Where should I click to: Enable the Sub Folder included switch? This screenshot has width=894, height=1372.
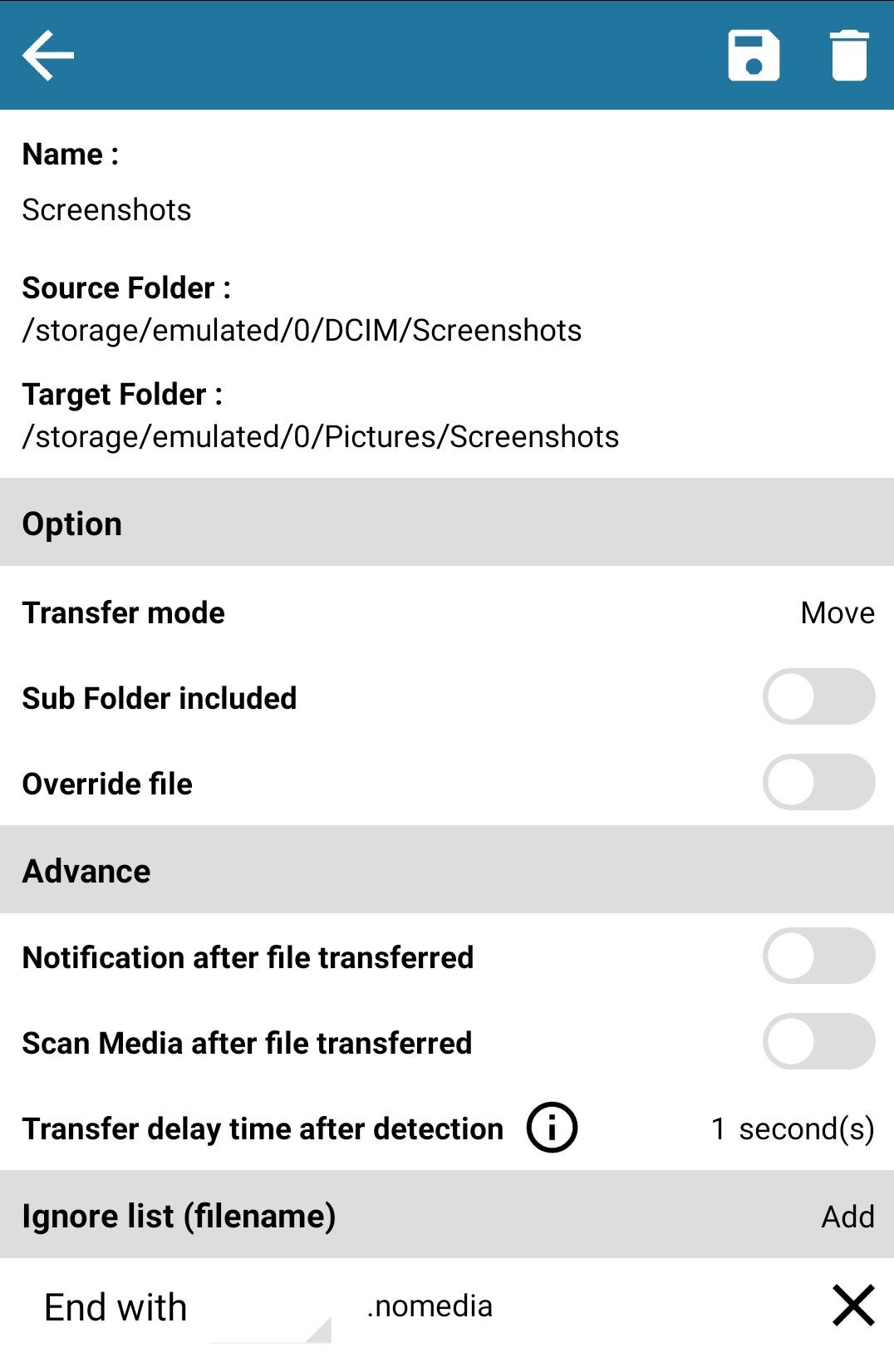click(x=819, y=698)
